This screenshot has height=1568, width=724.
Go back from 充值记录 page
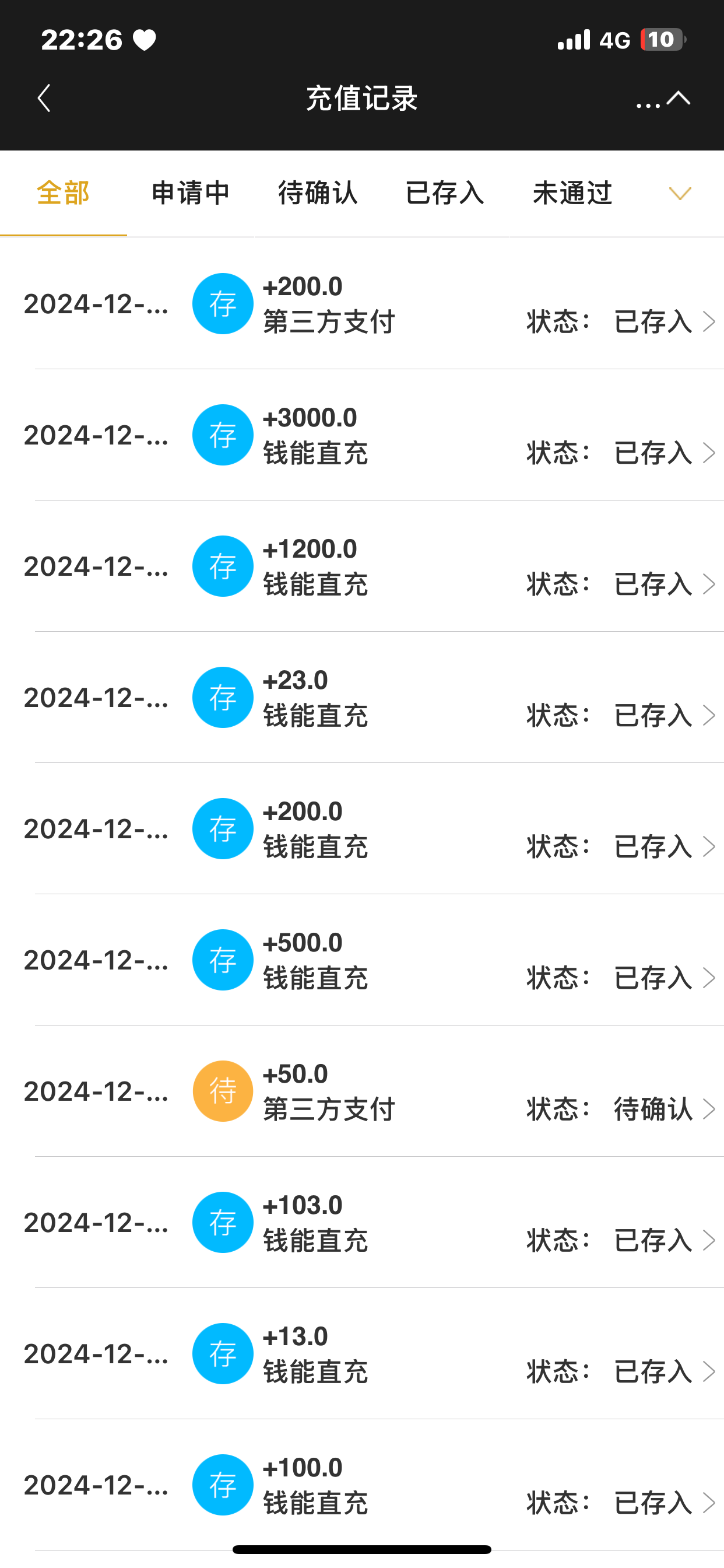[x=44, y=98]
